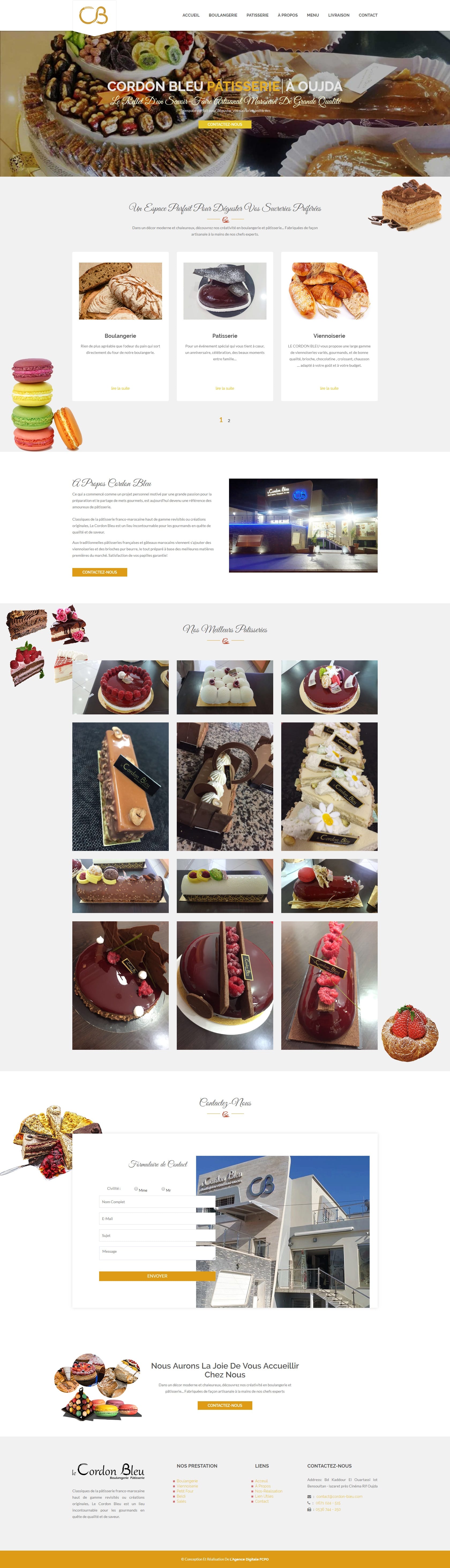Tap 'lire la suite' under Viennoiserie
Screen dimensions: 450x1568
coord(329,388)
